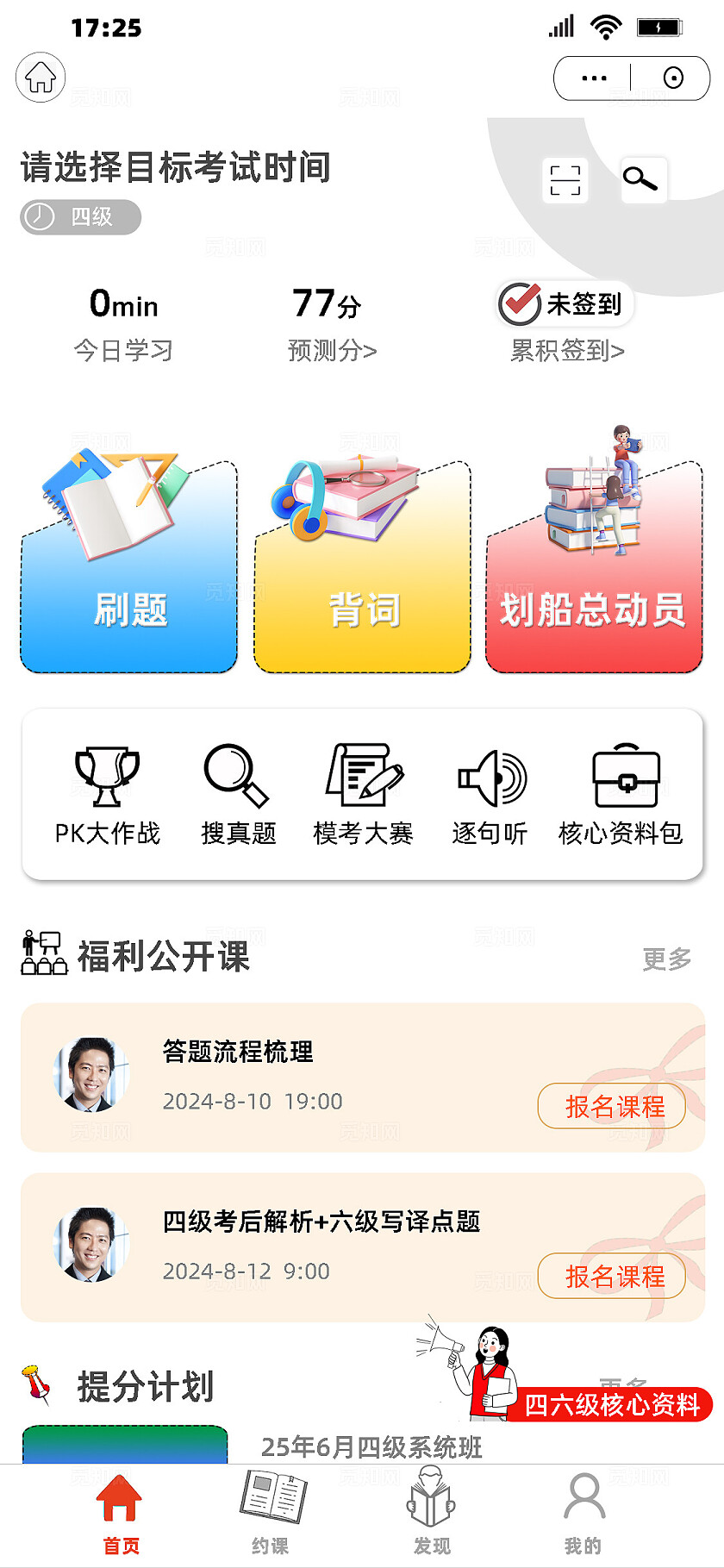
Task: Tap the scan code icon
Action: pyautogui.click(x=565, y=178)
